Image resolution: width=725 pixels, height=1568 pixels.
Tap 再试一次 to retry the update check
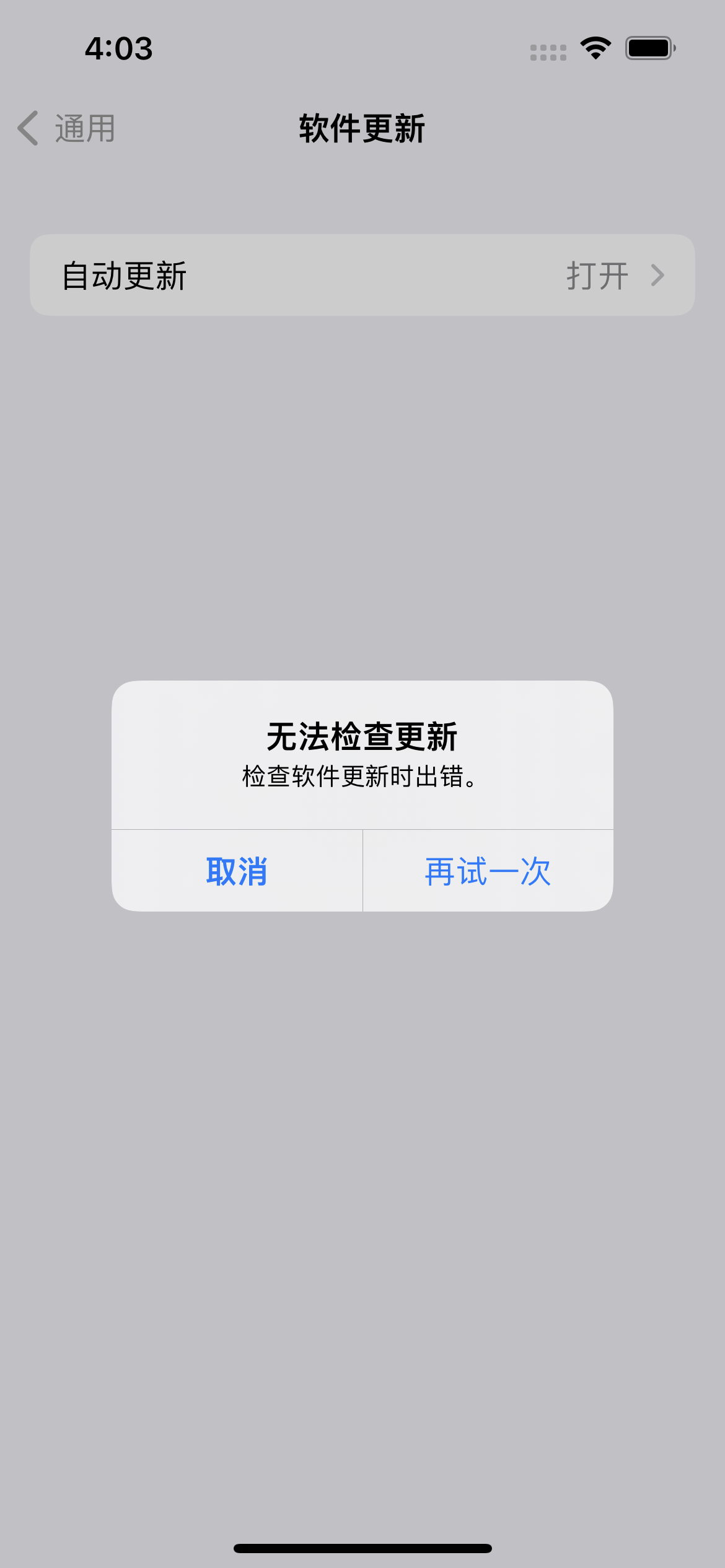click(x=488, y=871)
